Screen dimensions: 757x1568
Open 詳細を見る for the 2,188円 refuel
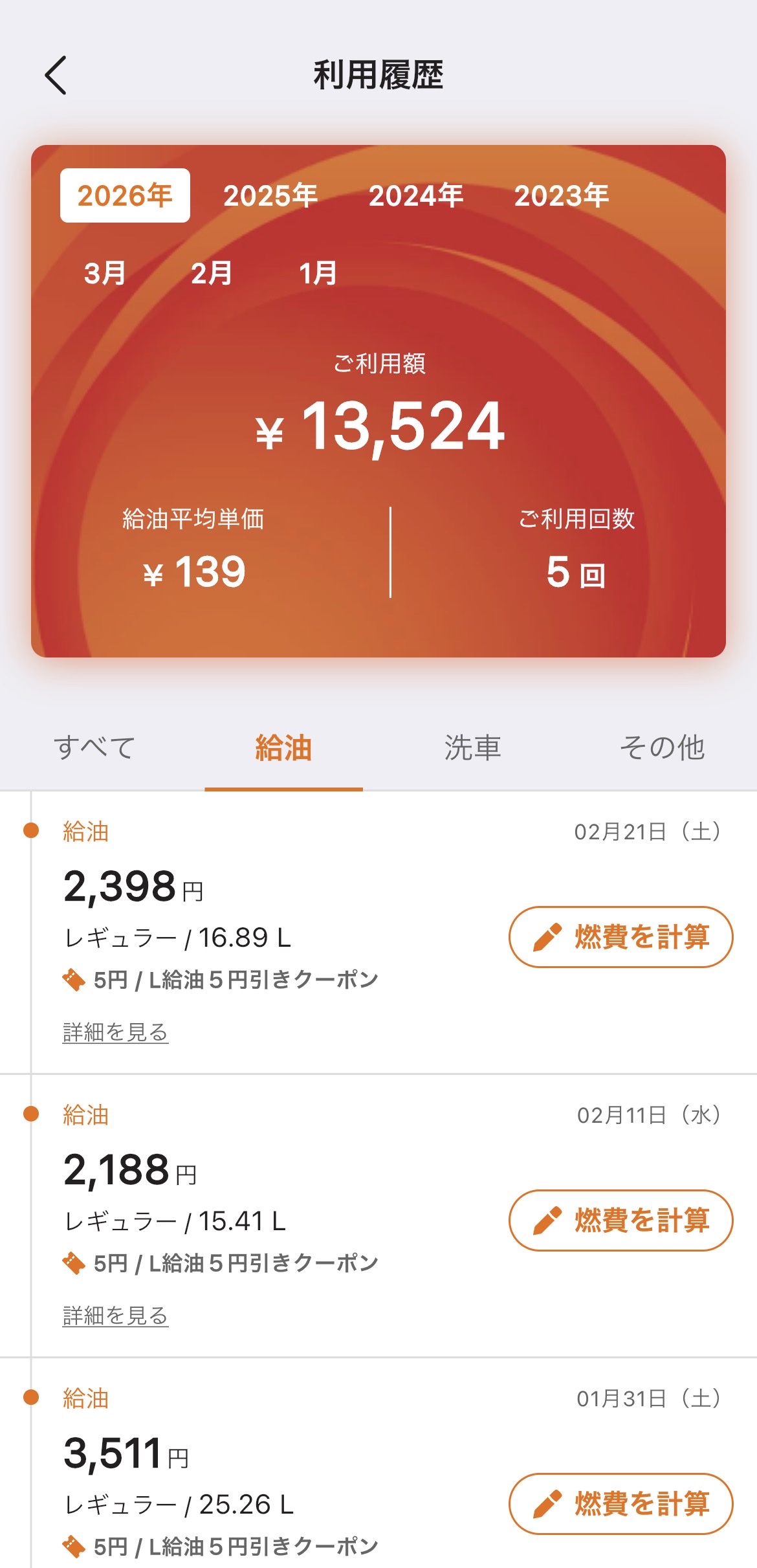[x=115, y=1316]
